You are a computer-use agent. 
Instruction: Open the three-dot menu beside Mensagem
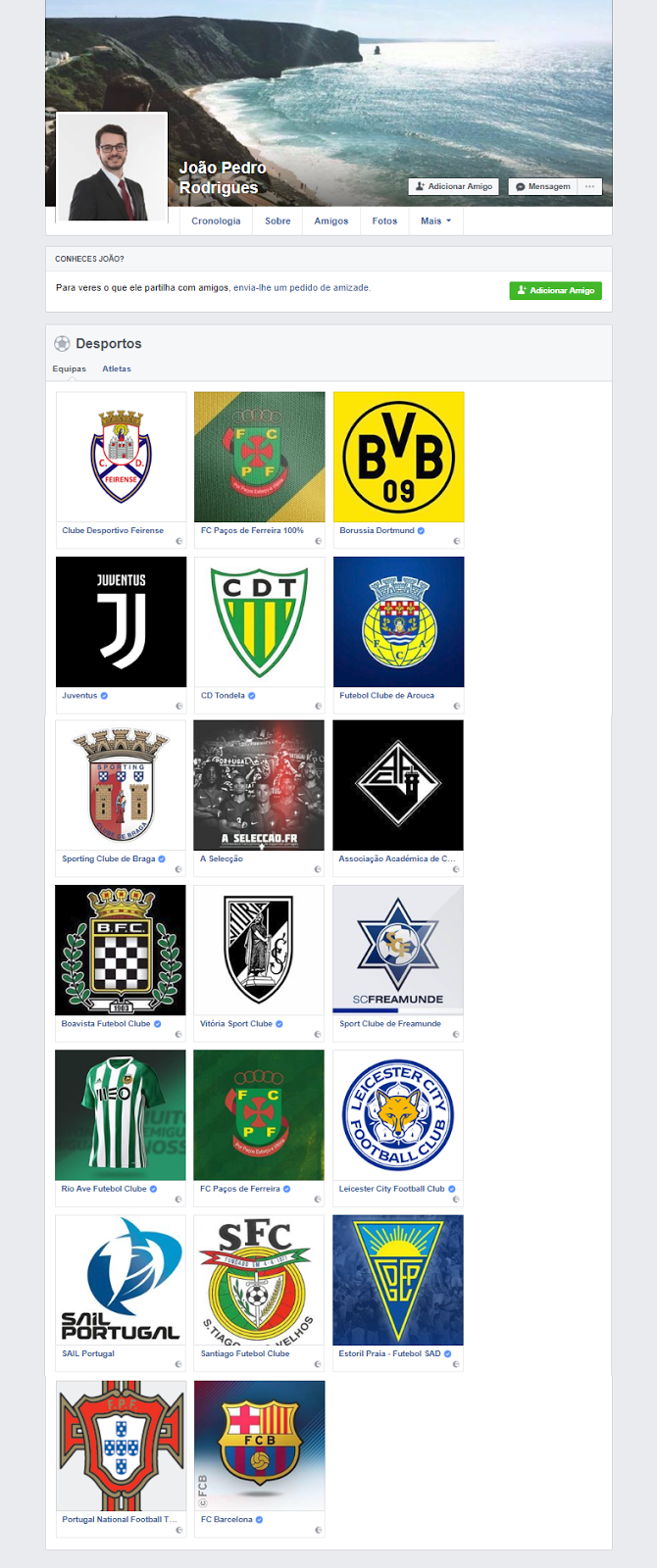pos(589,186)
